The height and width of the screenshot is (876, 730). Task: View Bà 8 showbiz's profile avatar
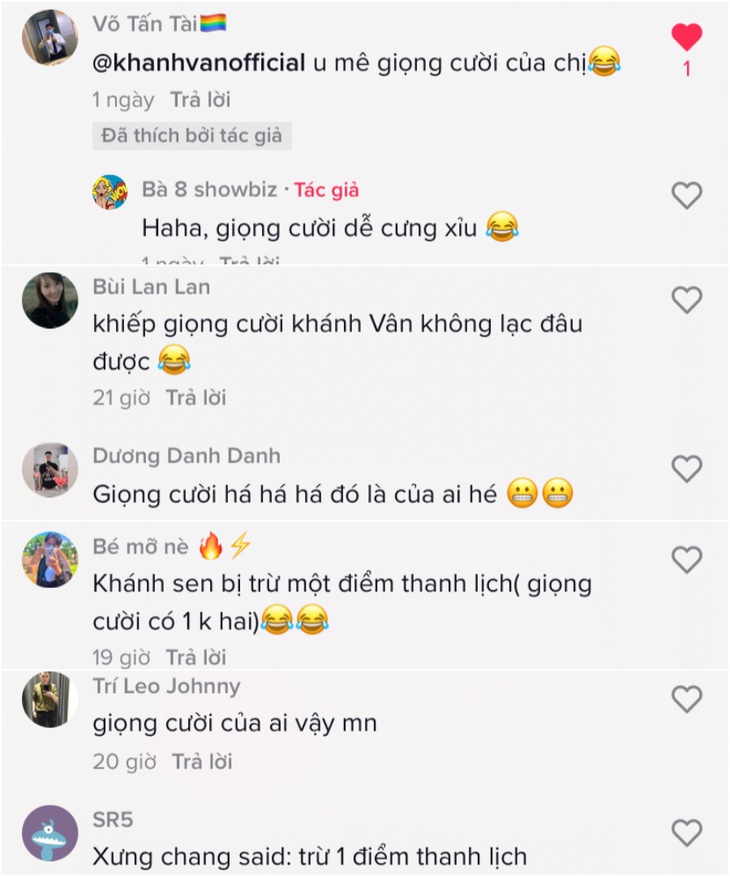110,191
